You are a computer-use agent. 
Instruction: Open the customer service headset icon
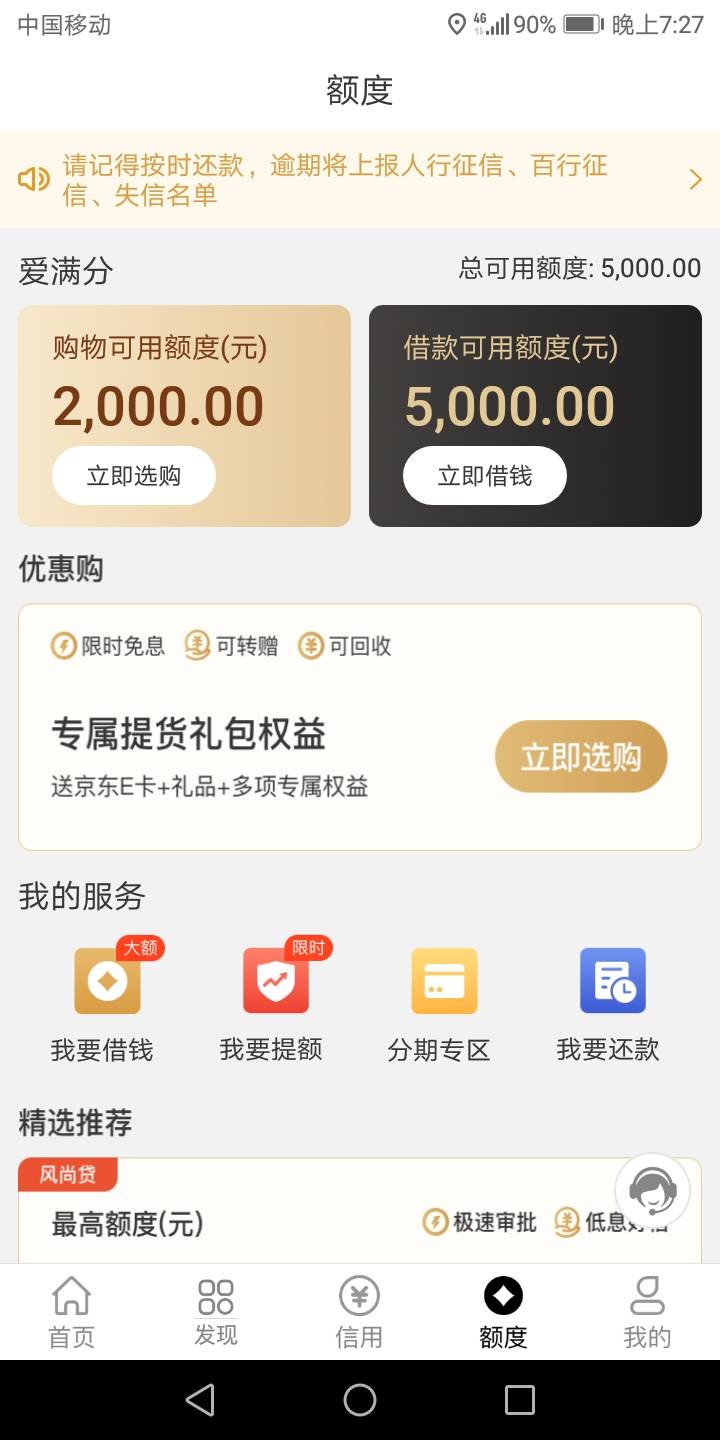(652, 1191)
